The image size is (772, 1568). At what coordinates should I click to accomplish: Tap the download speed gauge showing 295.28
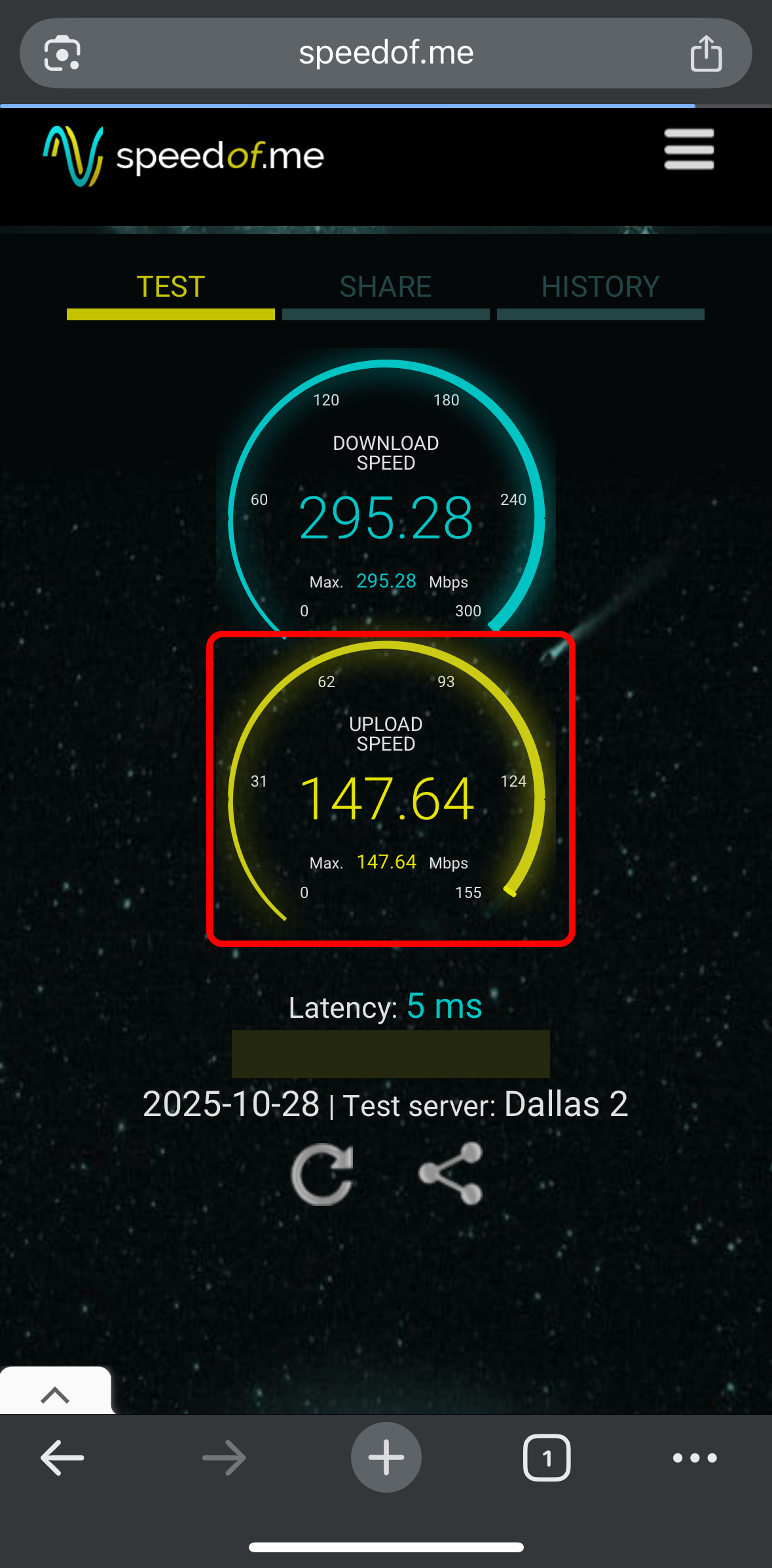(x=386, y=517)
